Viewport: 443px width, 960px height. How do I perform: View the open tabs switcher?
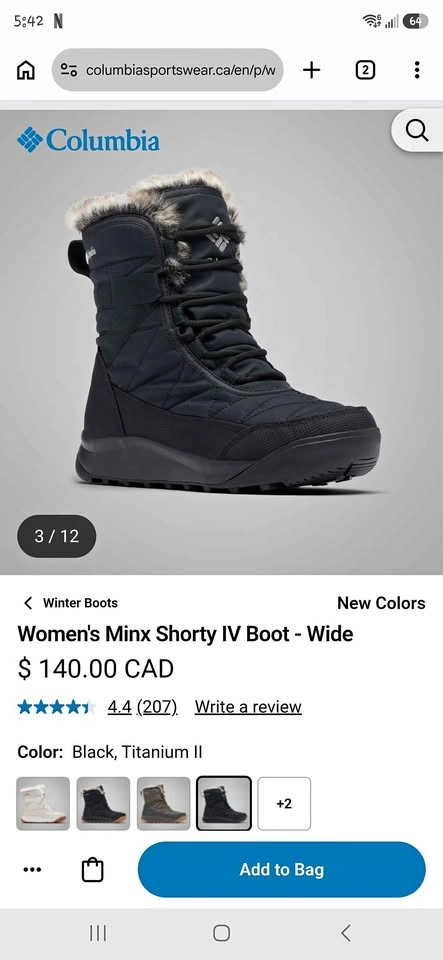(x=365, y=70)
